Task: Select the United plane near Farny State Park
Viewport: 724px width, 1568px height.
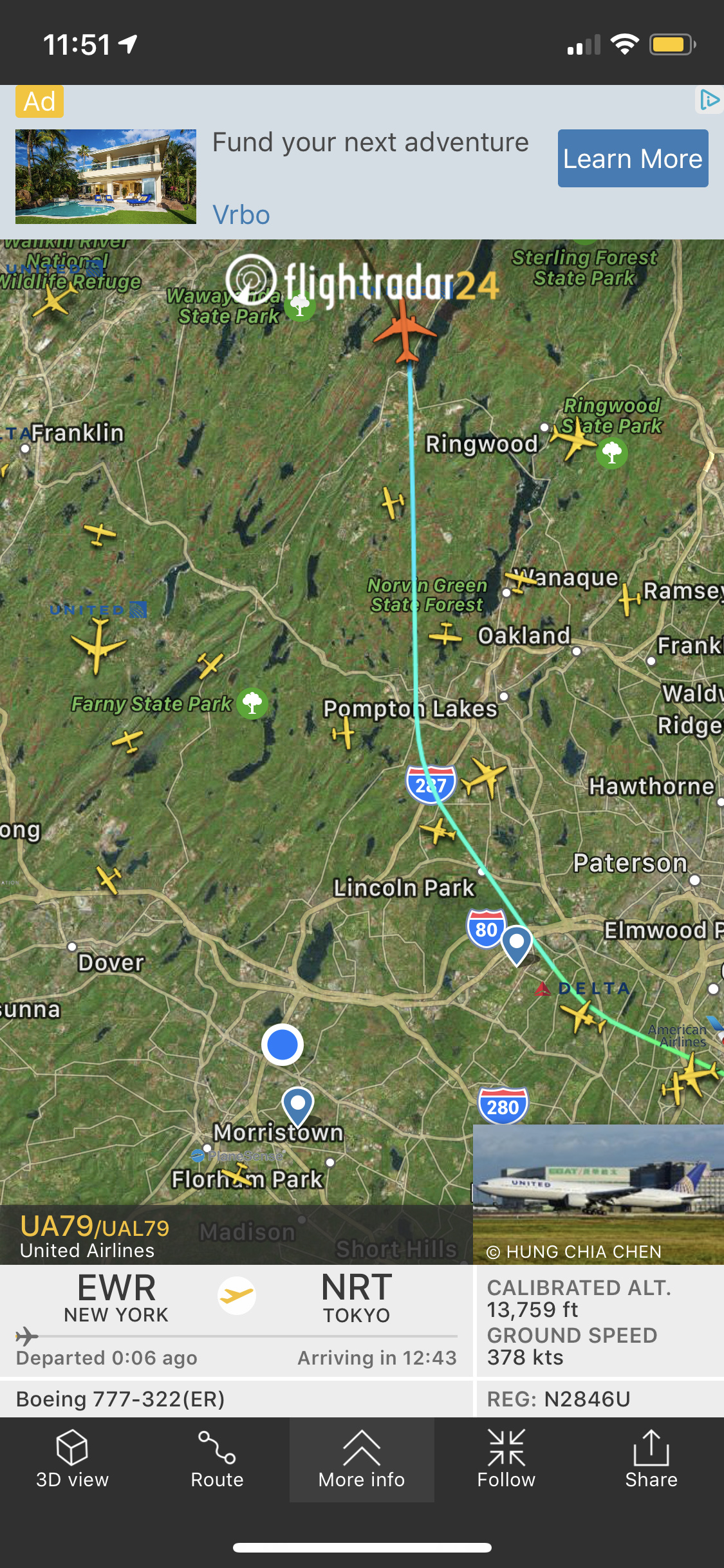Action: tap(97, 644)
